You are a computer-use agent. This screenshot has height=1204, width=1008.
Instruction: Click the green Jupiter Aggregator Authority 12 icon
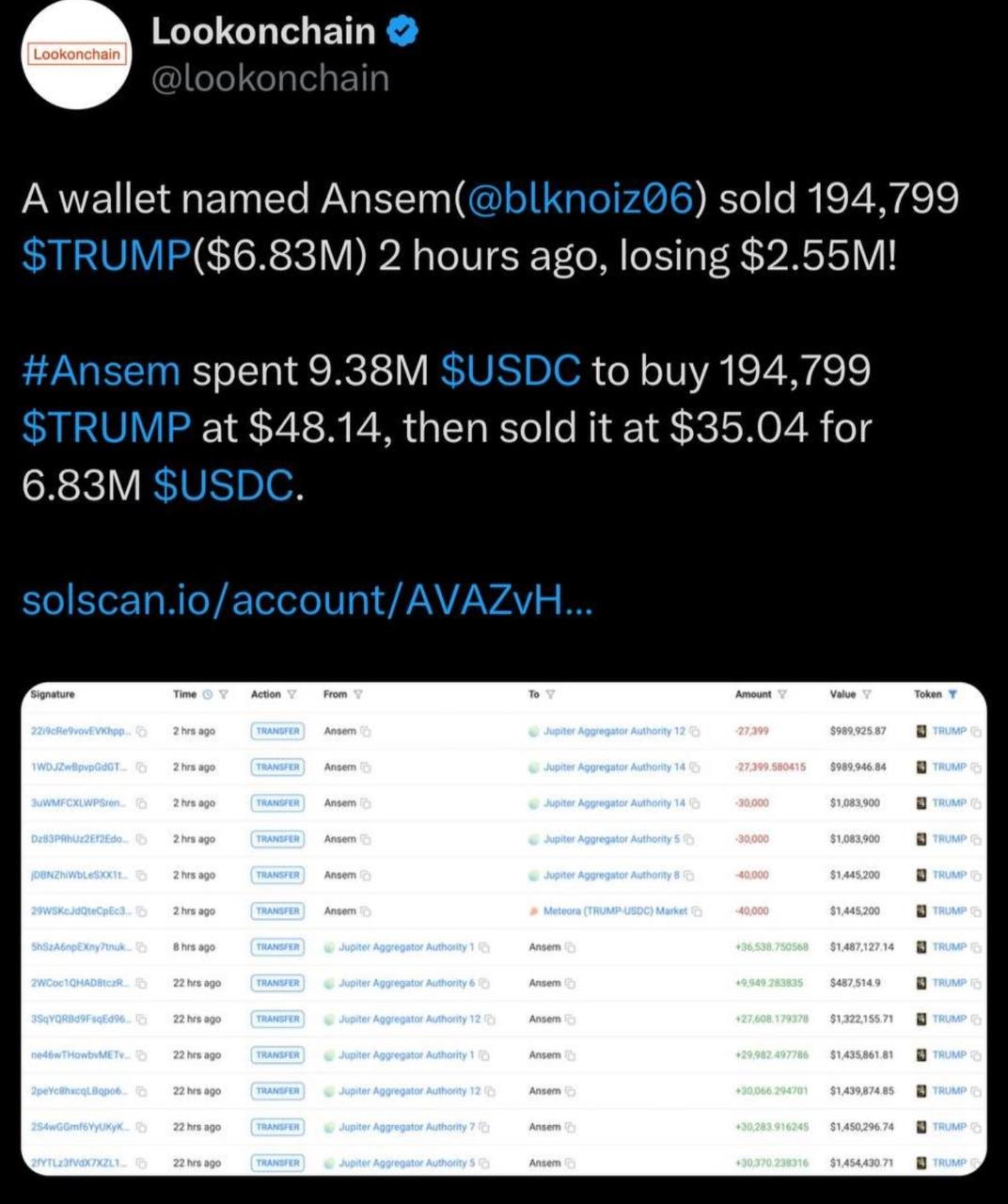click(x=532, y=731)
